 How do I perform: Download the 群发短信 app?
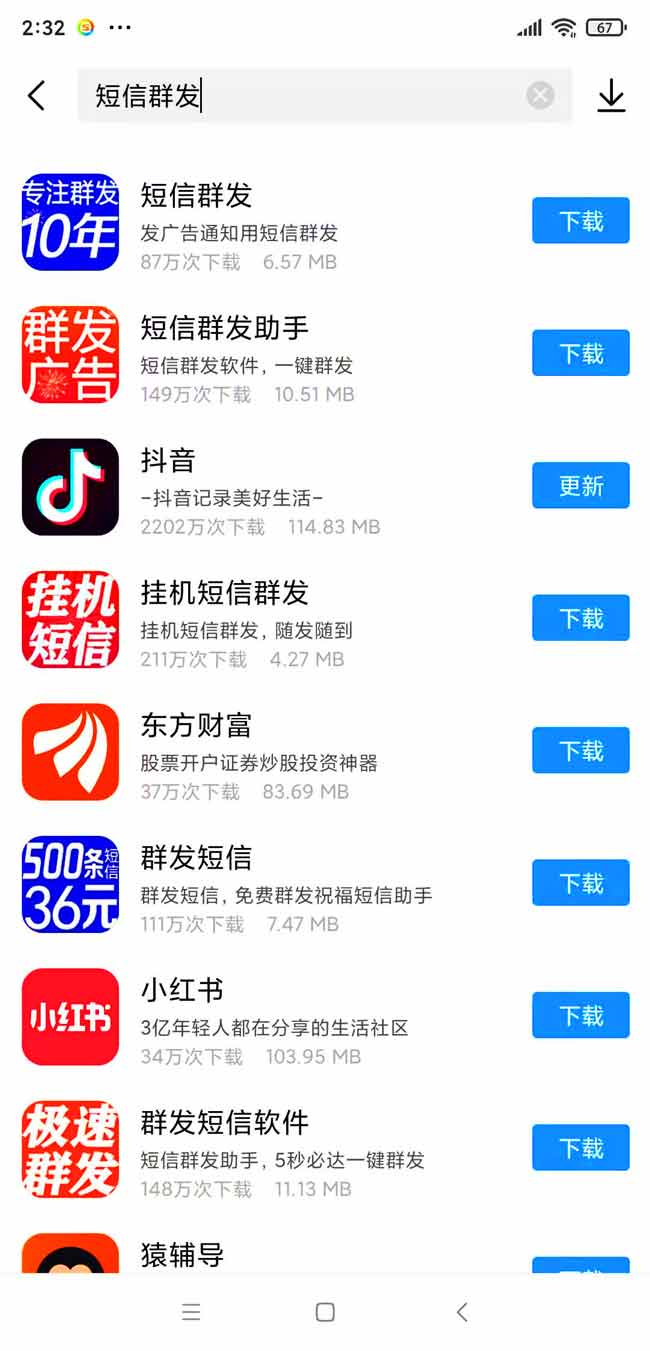coord(580,883)
